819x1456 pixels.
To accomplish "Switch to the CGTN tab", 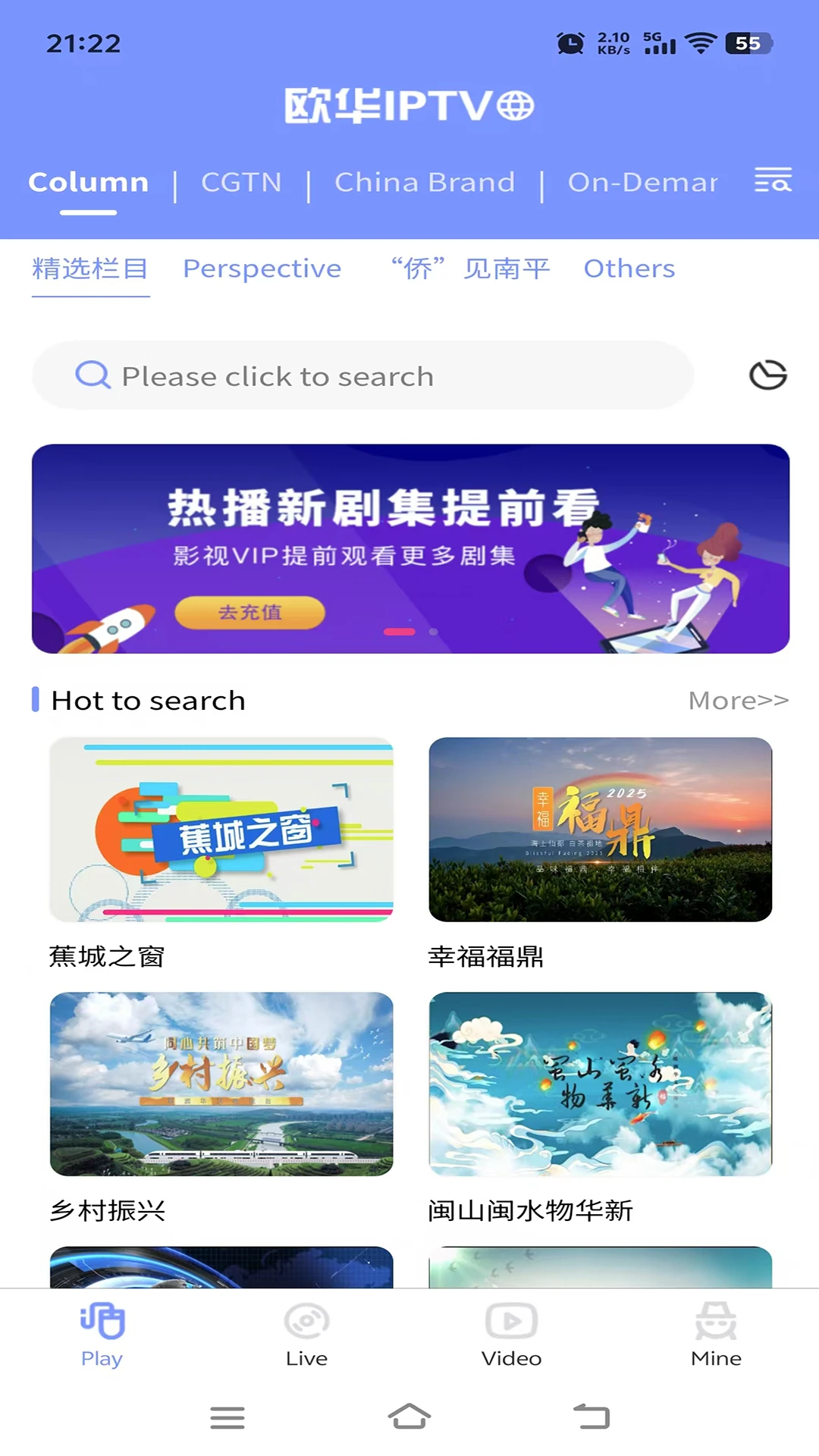I will (x=241, y=182).
